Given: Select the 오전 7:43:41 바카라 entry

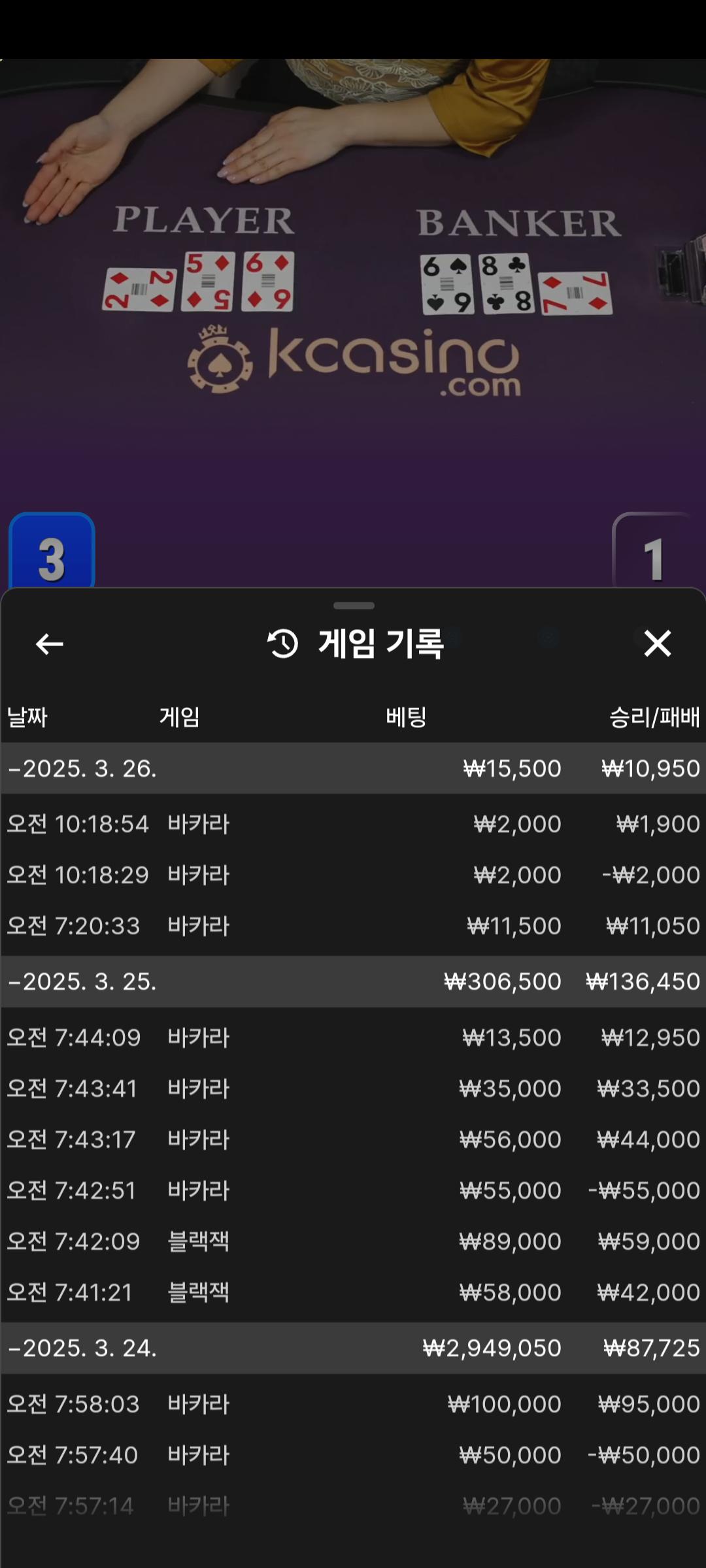Looking at the screenshot, I should (x=353, y=1088).
